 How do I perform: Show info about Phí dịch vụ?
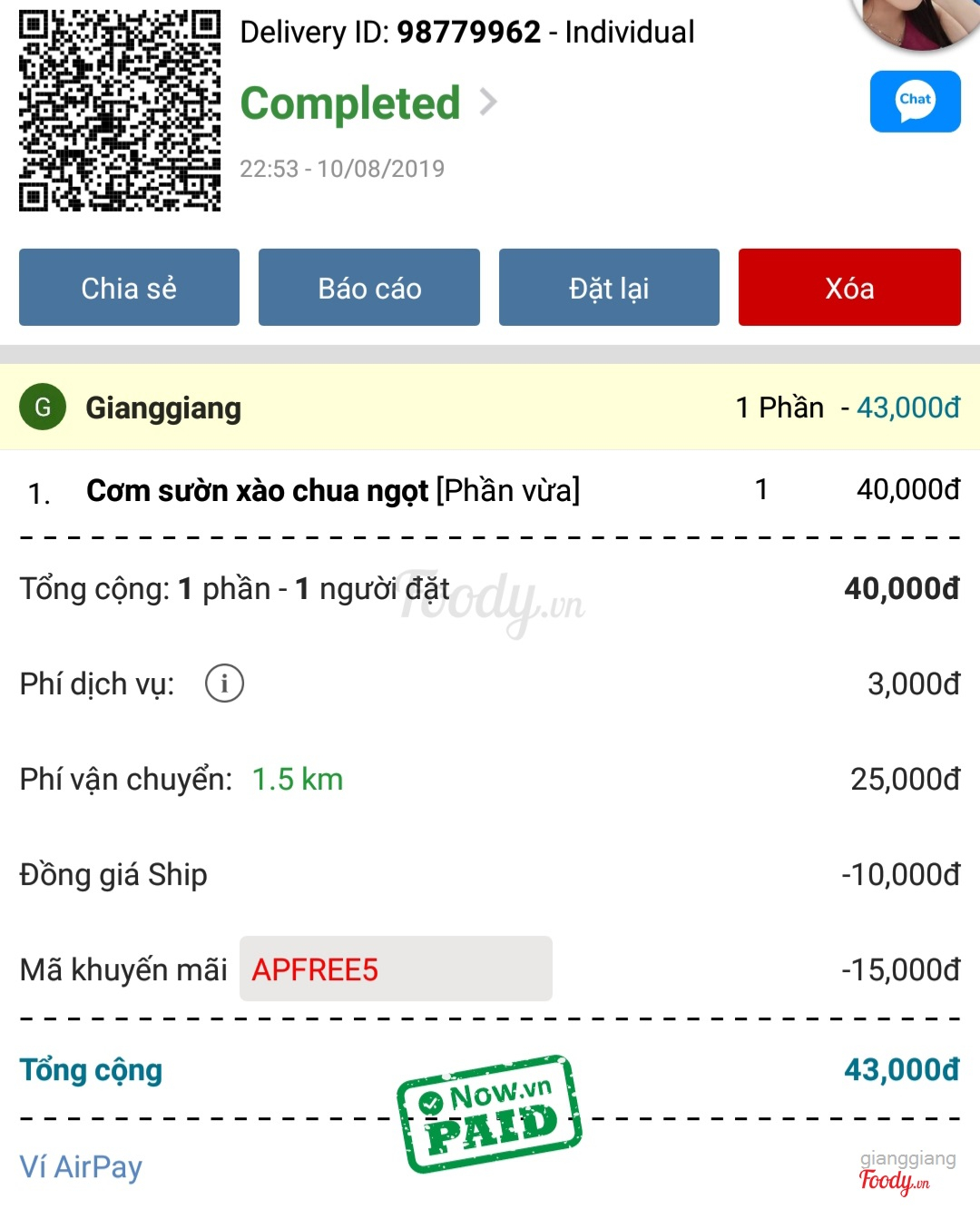pyautogui.click(x=224, y=683)
